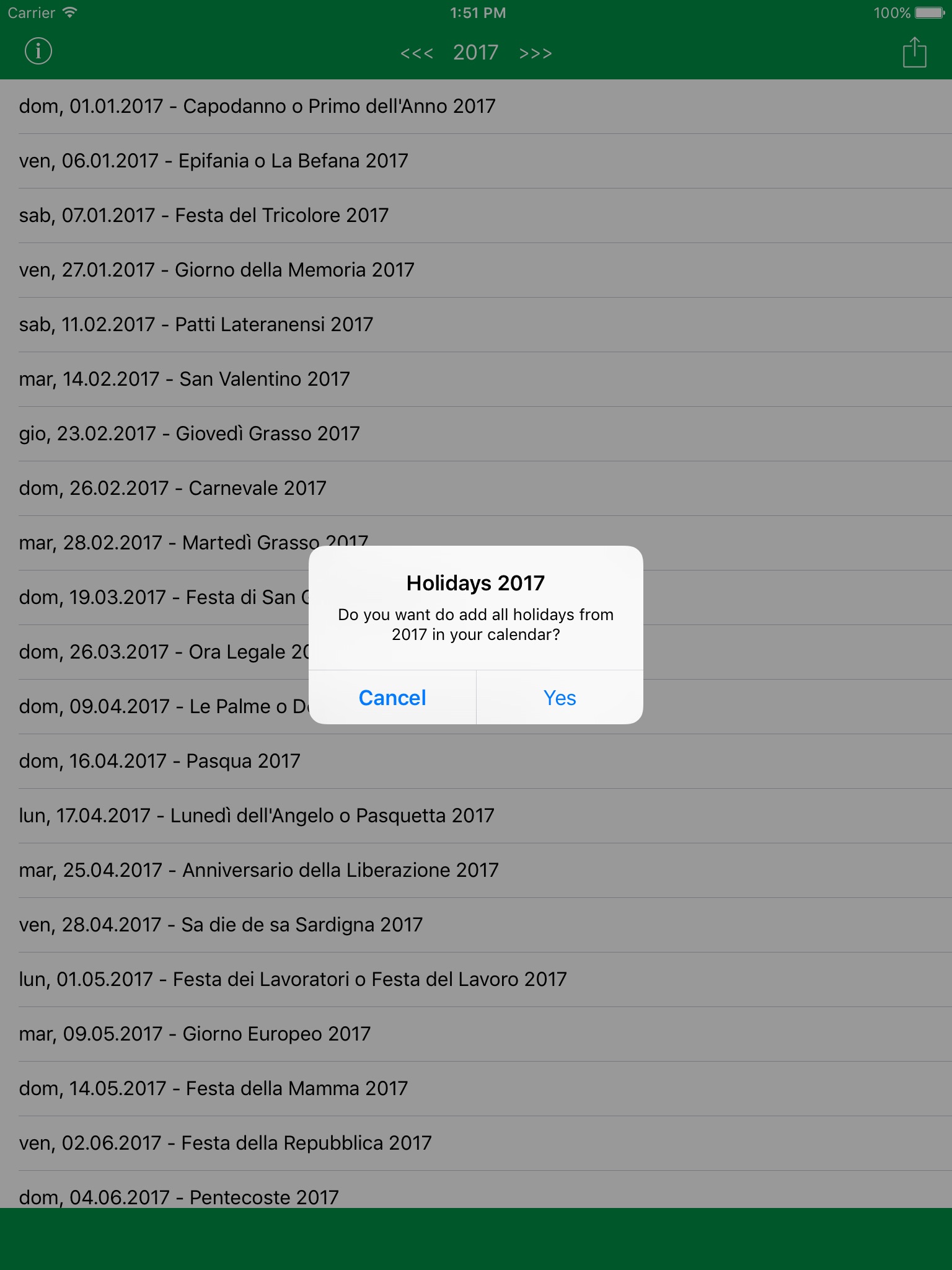Screen dimensions: 952x1270
Task: Confirm adding holidays with Yes
Action: pos(560,698)
